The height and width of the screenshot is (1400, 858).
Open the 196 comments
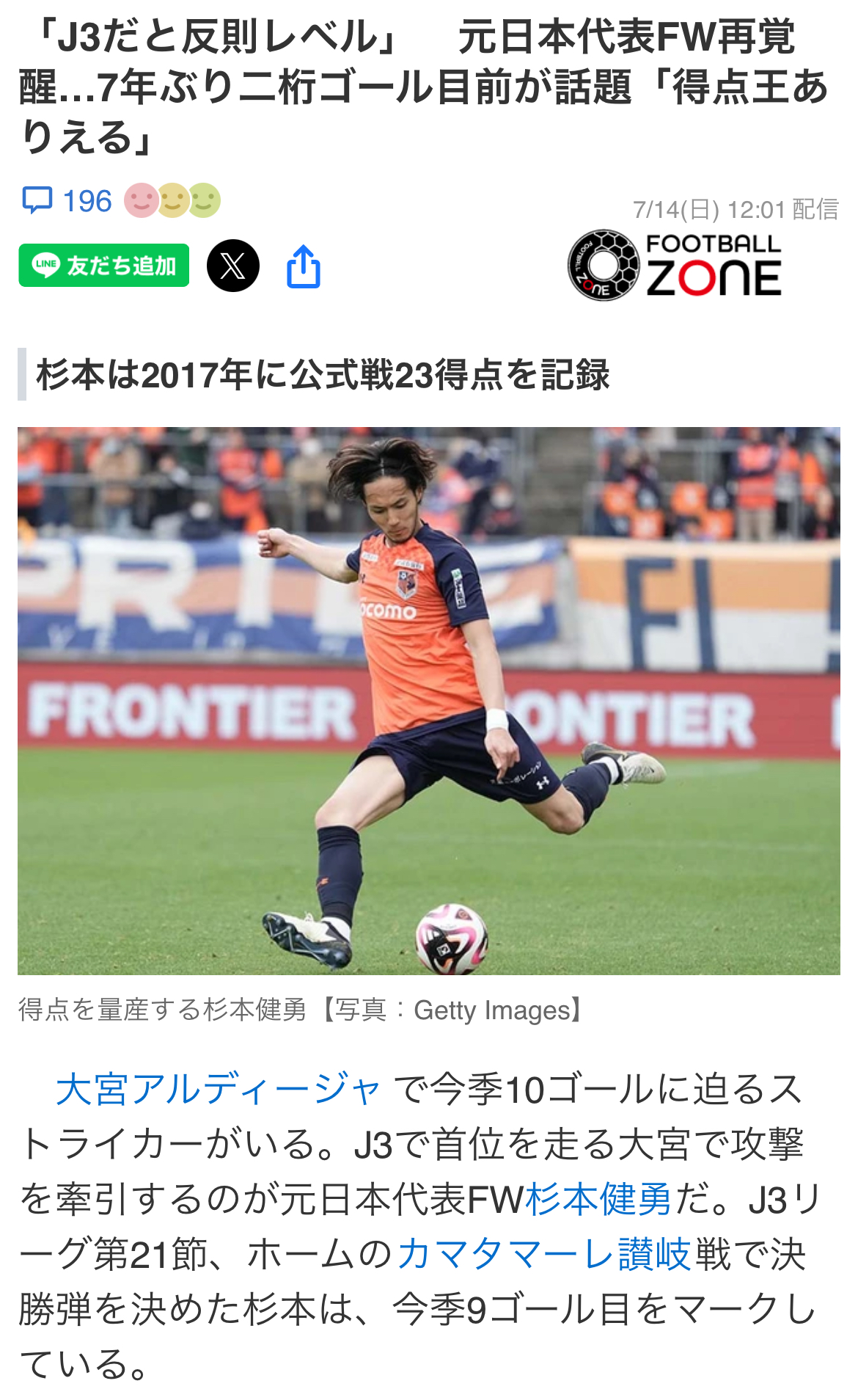[x=67, y=200]
